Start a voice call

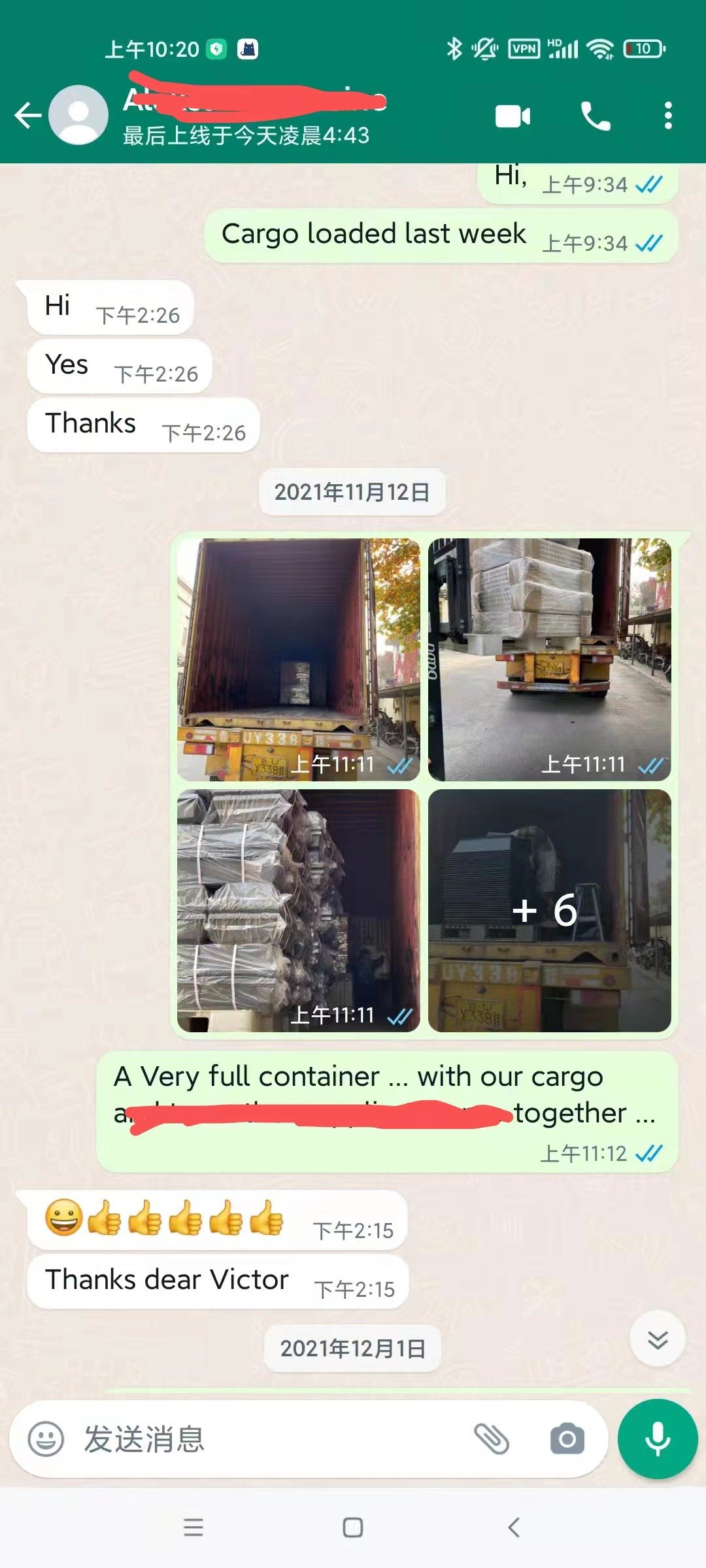click(x=595, y=116)
